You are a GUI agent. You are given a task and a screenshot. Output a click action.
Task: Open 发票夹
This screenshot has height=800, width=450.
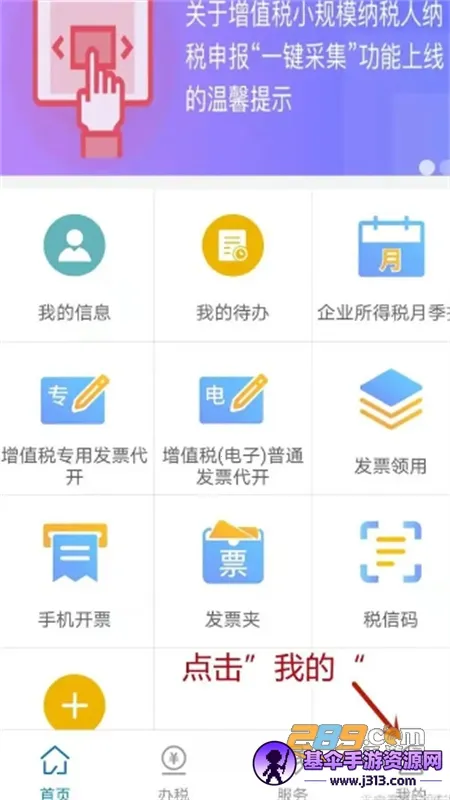click(x=233, y=572)
